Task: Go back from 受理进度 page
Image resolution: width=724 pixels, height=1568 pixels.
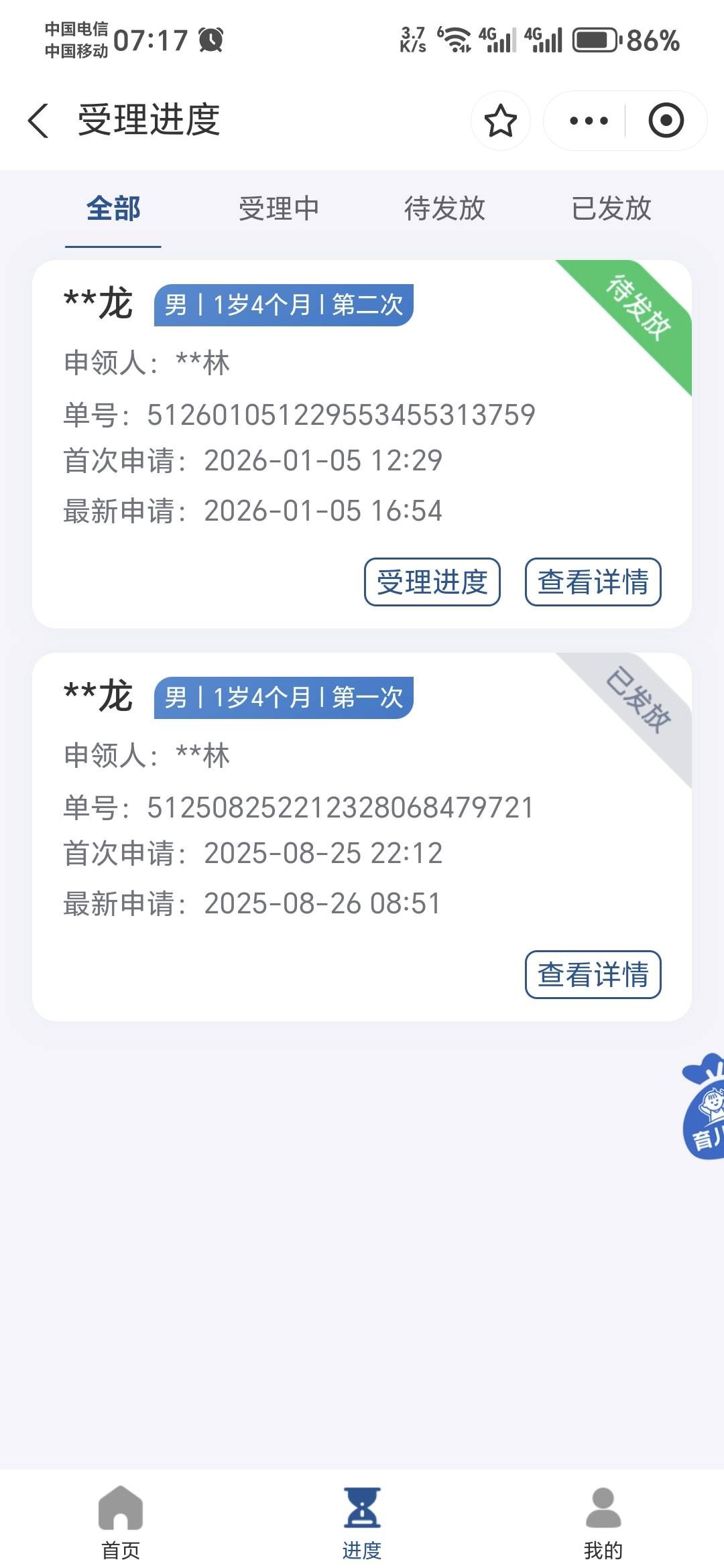Action: pos(39,121)
